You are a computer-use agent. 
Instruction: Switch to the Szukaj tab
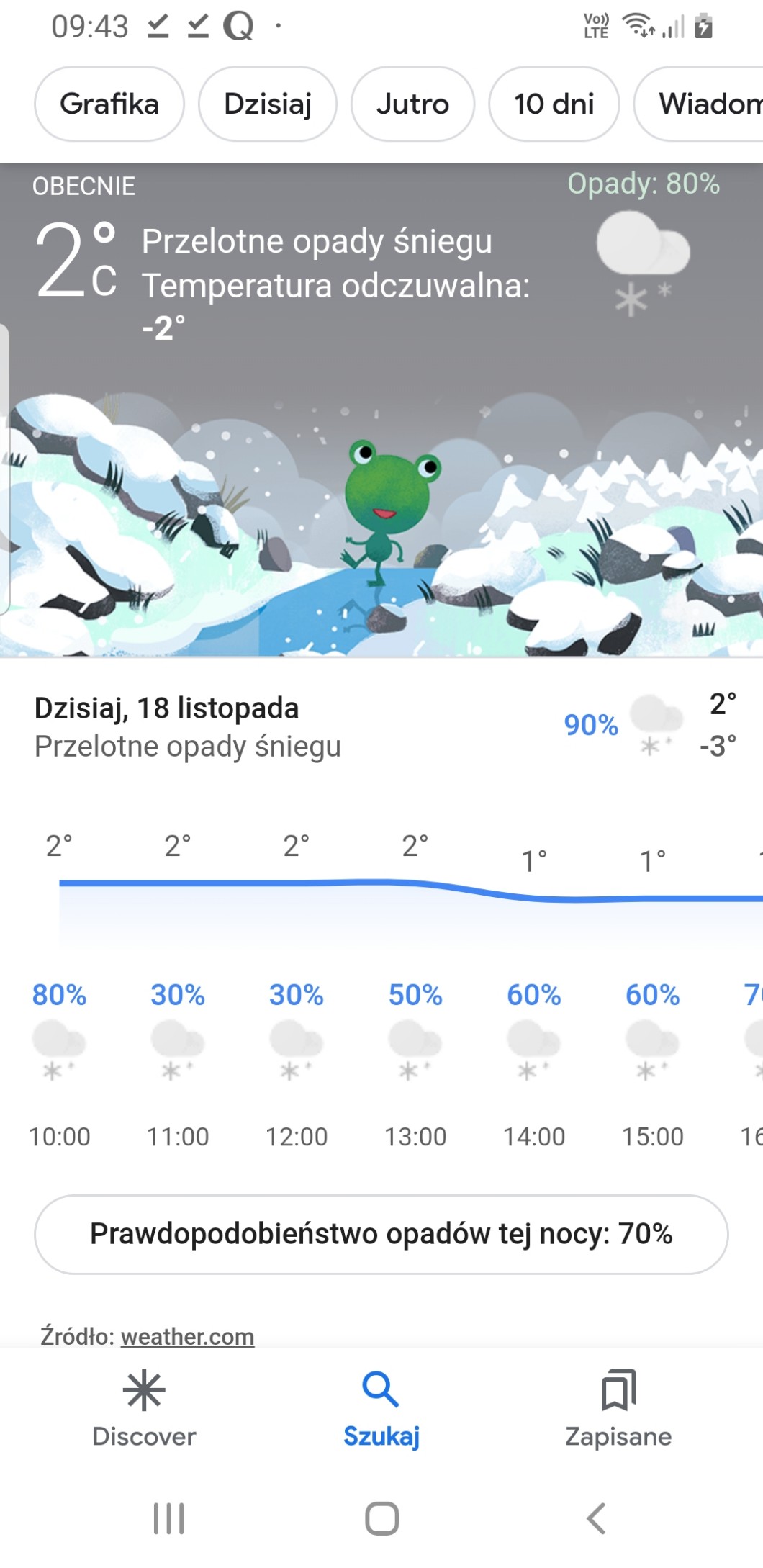pyautogui.click(x=381, y=1408)
